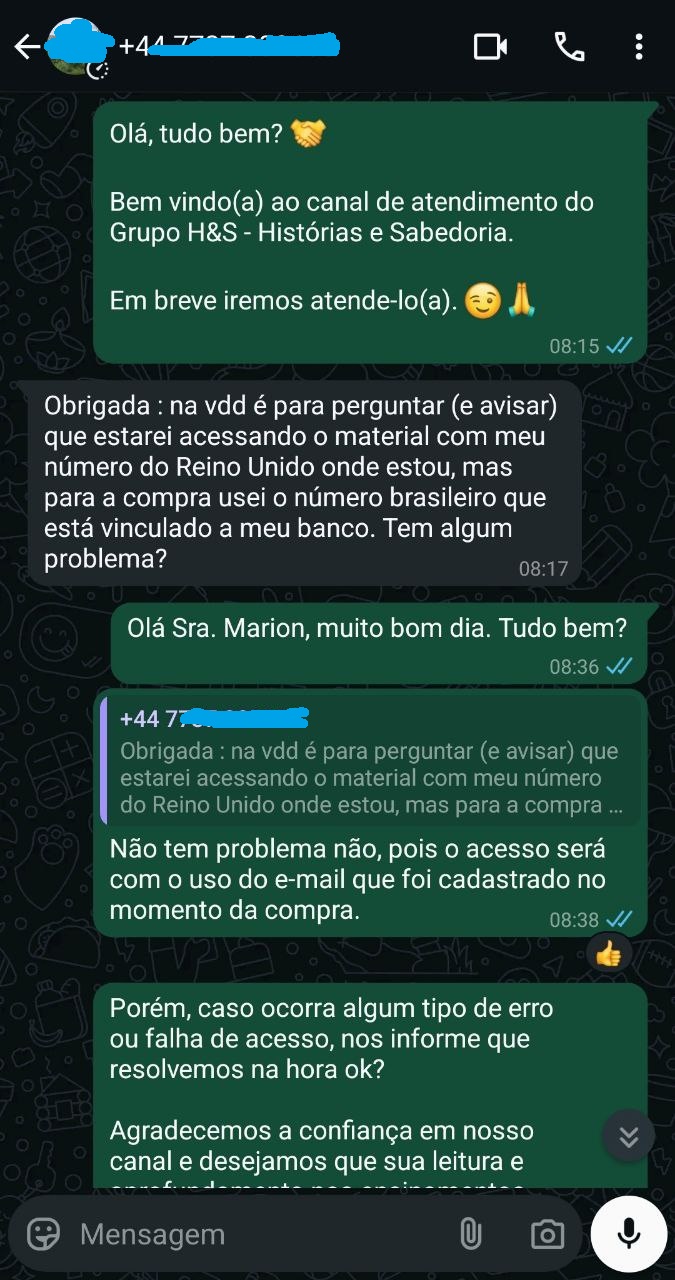This screenshot has width=675, height=1280.
Task: Start a video call
Action: 491,47
